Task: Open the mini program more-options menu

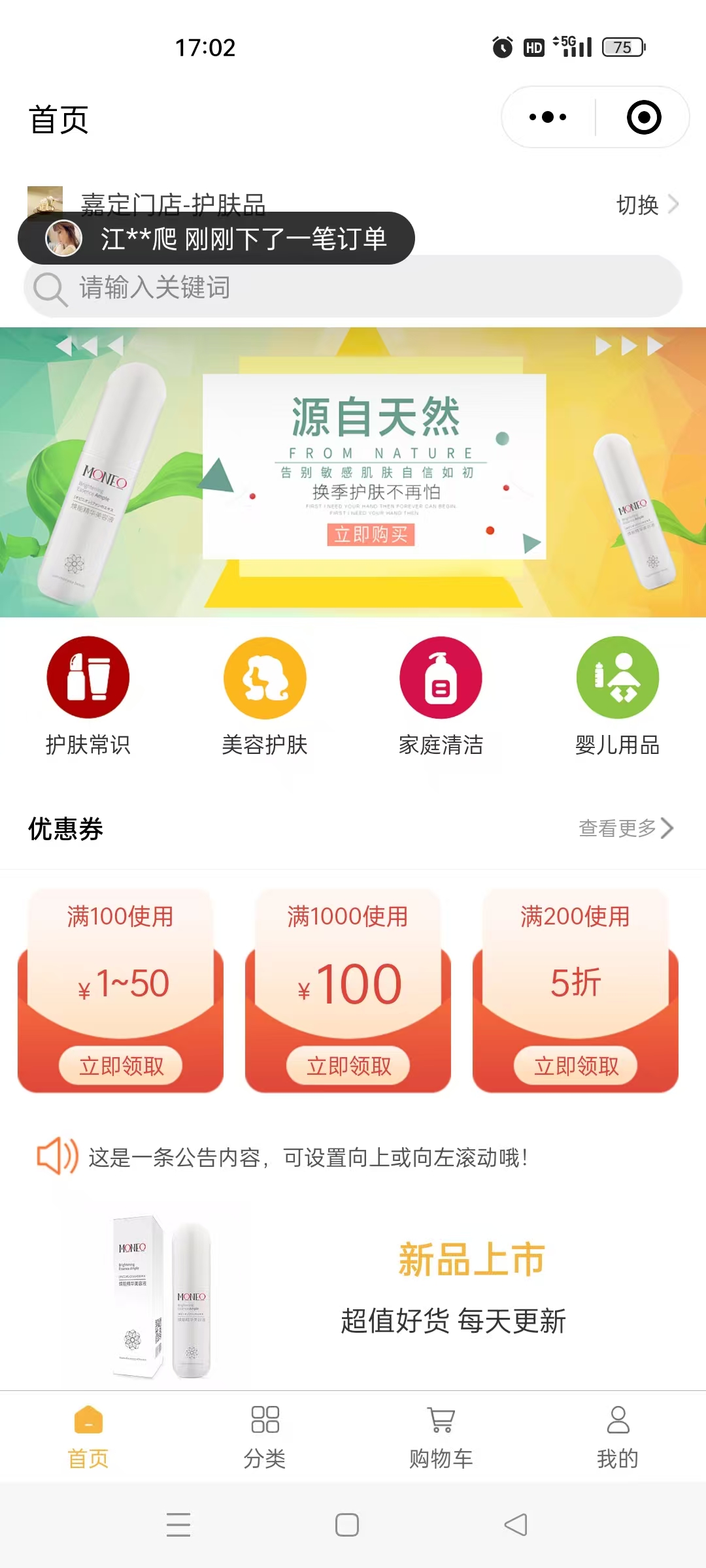Action: pos(548,118)
